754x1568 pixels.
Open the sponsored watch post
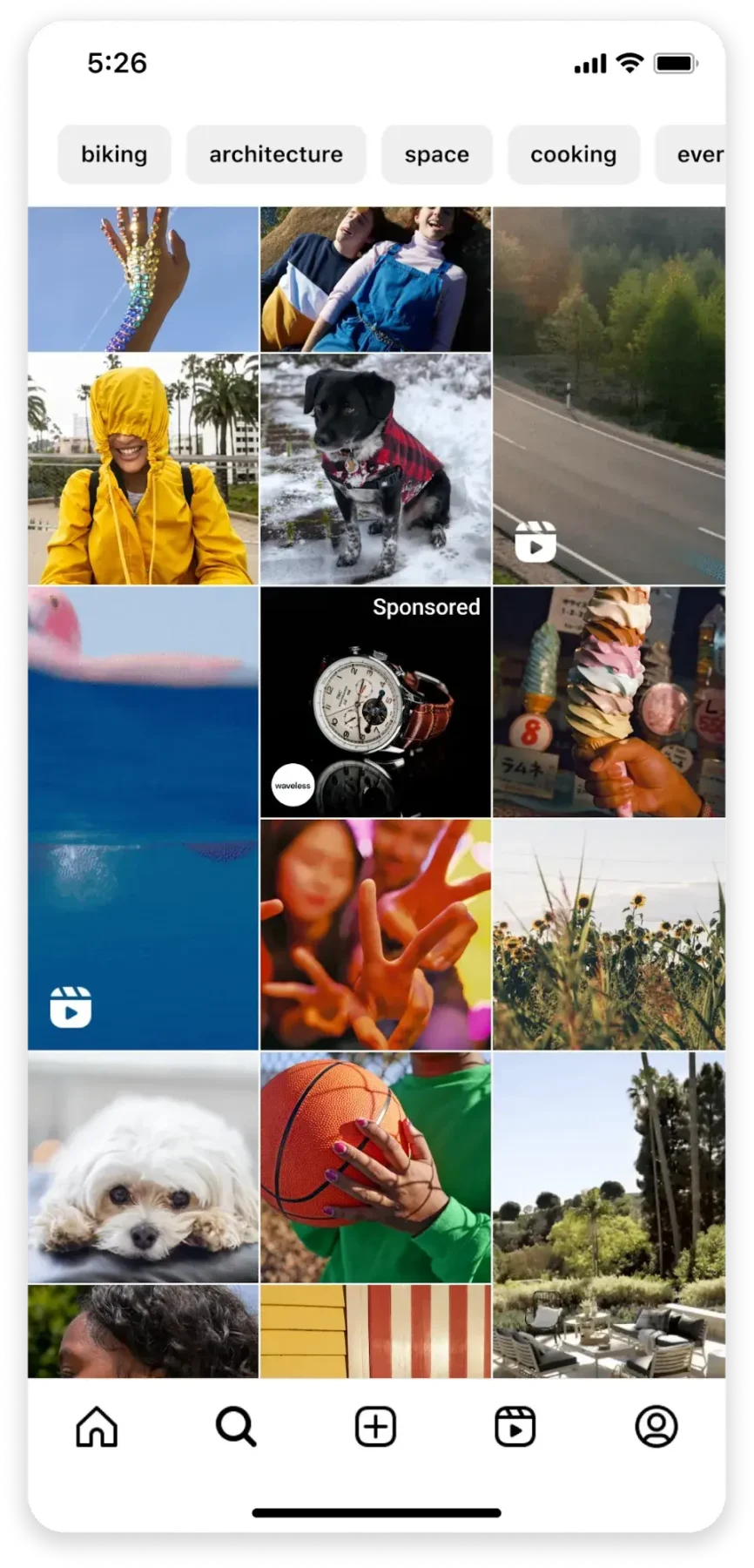tap(376, 702)
